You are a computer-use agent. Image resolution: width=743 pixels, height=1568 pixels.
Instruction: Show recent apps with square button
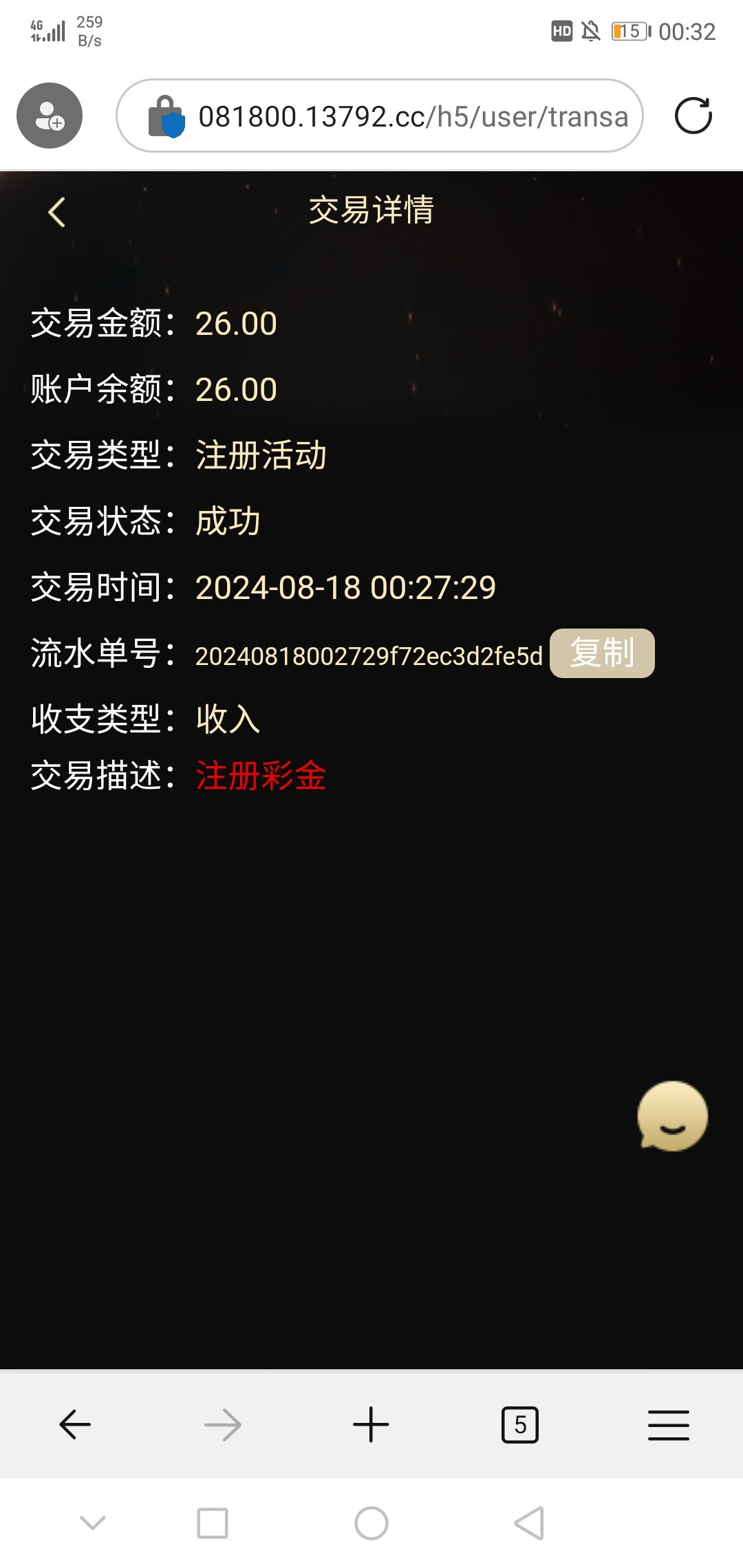pos(213,1523)
